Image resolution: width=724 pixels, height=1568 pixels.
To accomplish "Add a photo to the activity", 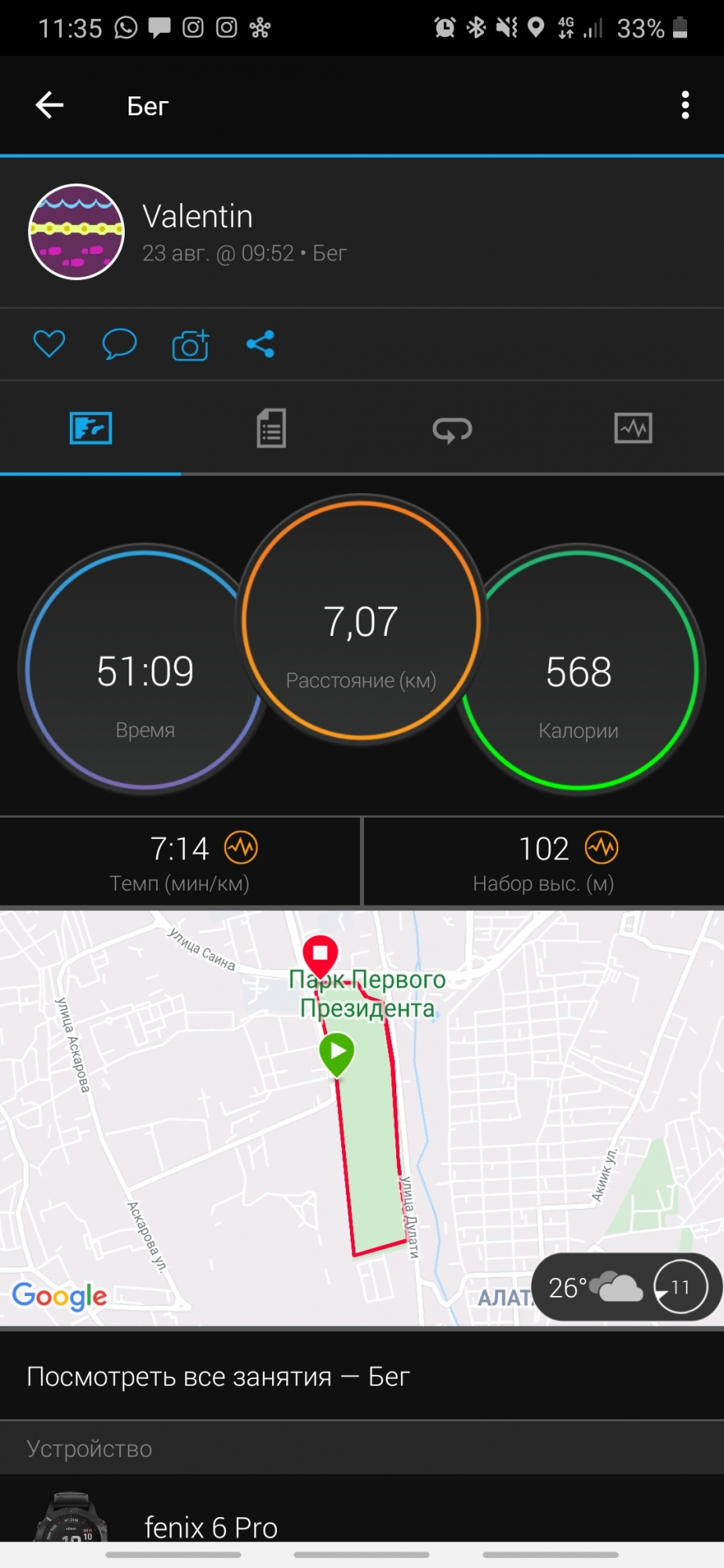I will pyautogui.click(x=191, y=345).
